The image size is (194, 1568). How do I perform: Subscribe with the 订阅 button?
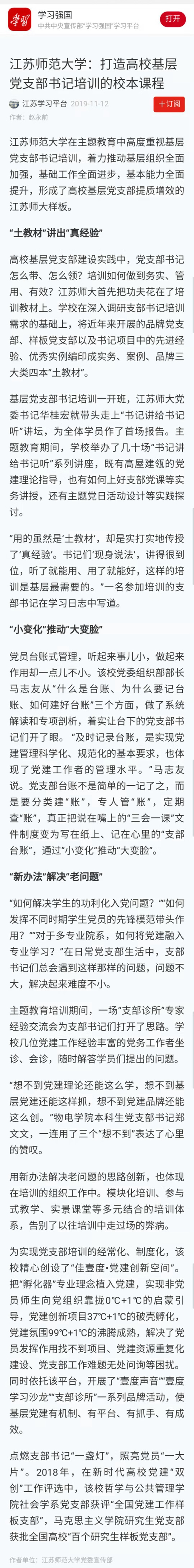(169, 104)
